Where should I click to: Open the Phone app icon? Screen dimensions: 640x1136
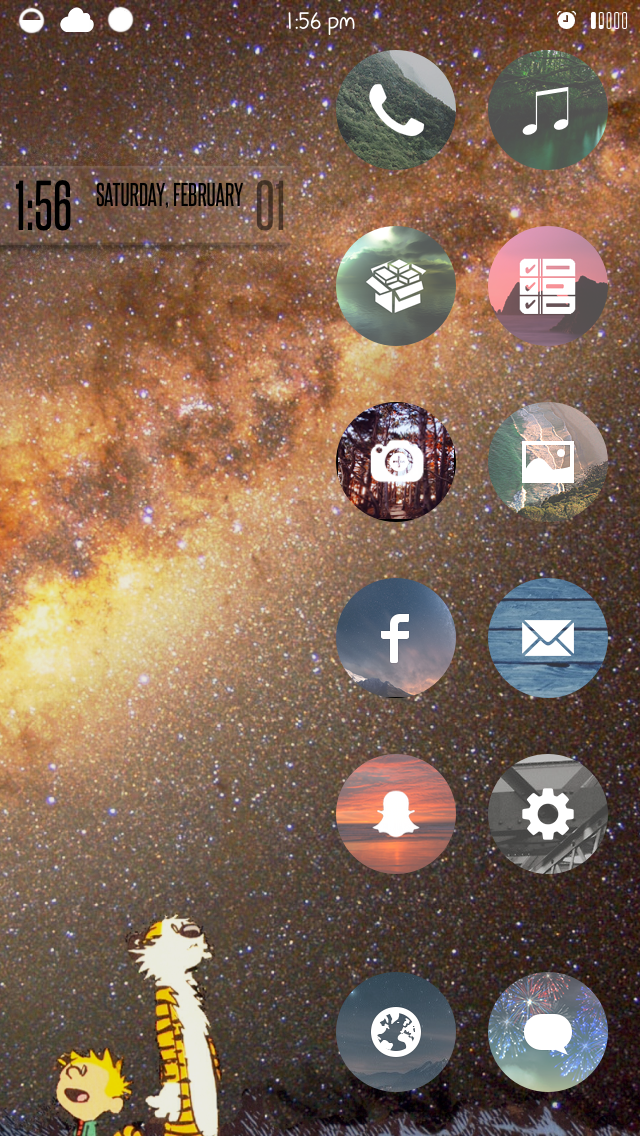click(396, 109)
